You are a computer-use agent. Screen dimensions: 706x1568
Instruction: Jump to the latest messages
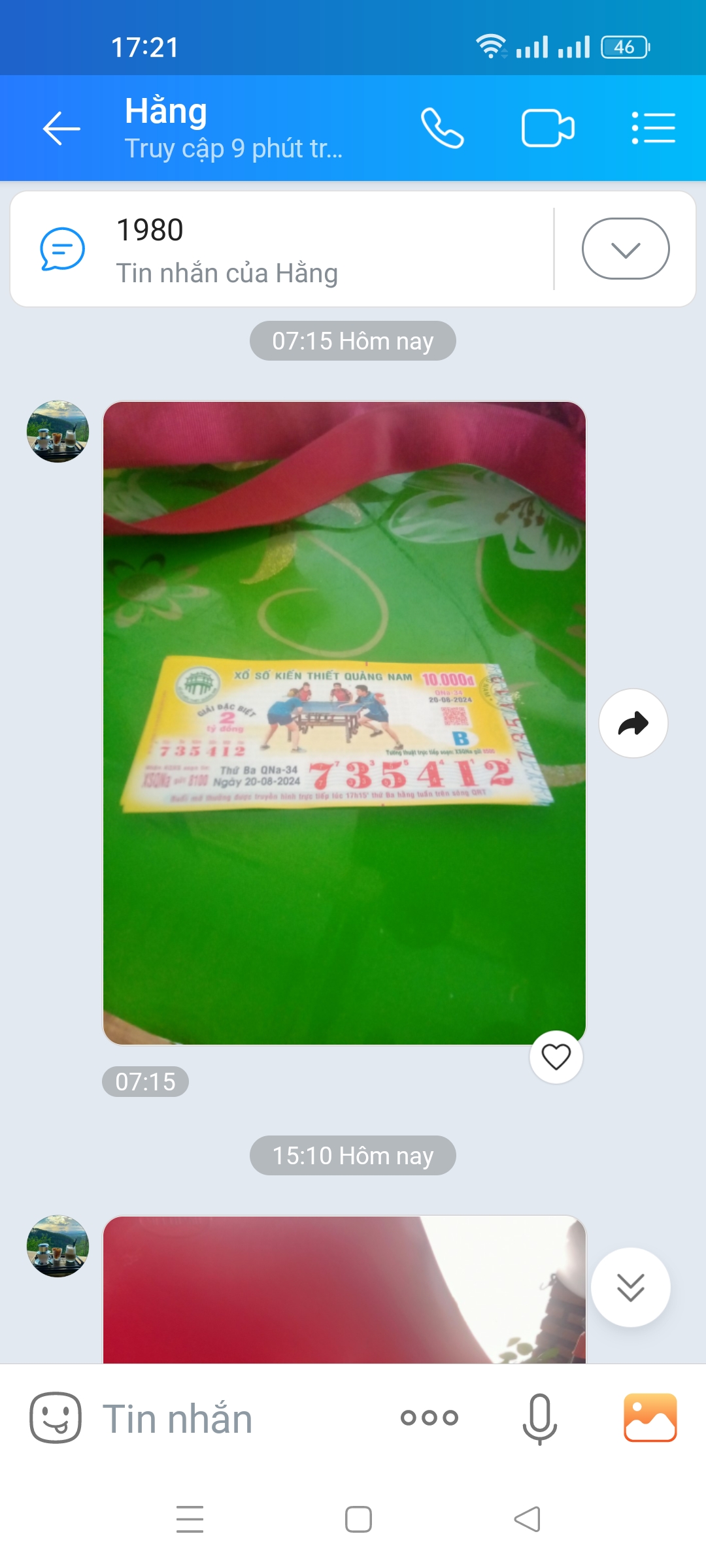click(630, 1287)
